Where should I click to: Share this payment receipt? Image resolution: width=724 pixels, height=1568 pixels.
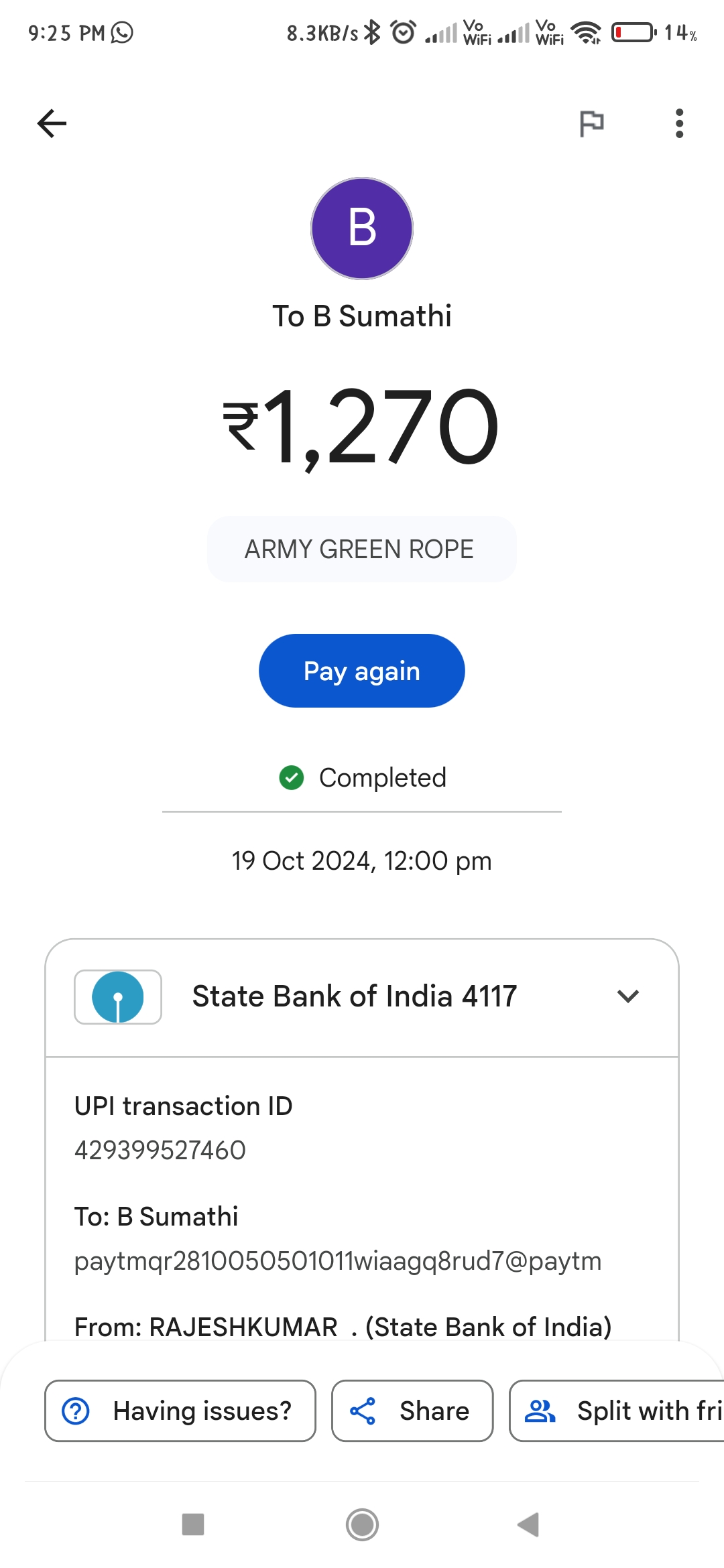[x=412, y=1411]
